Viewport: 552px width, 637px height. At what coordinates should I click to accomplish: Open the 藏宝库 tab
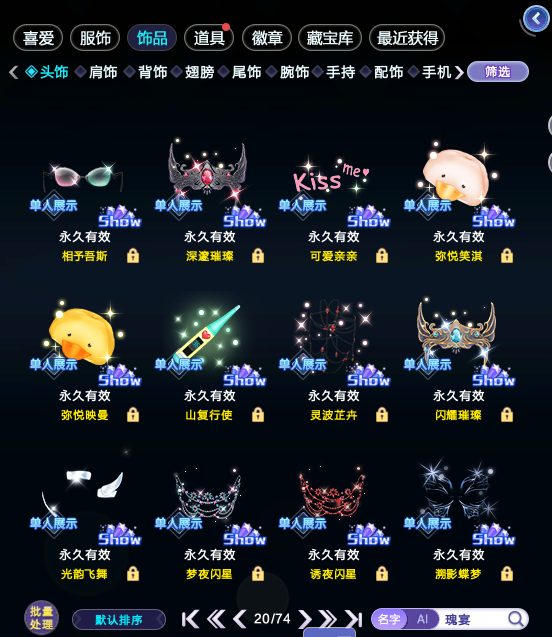pyautogui.click(x=329, y=38)
